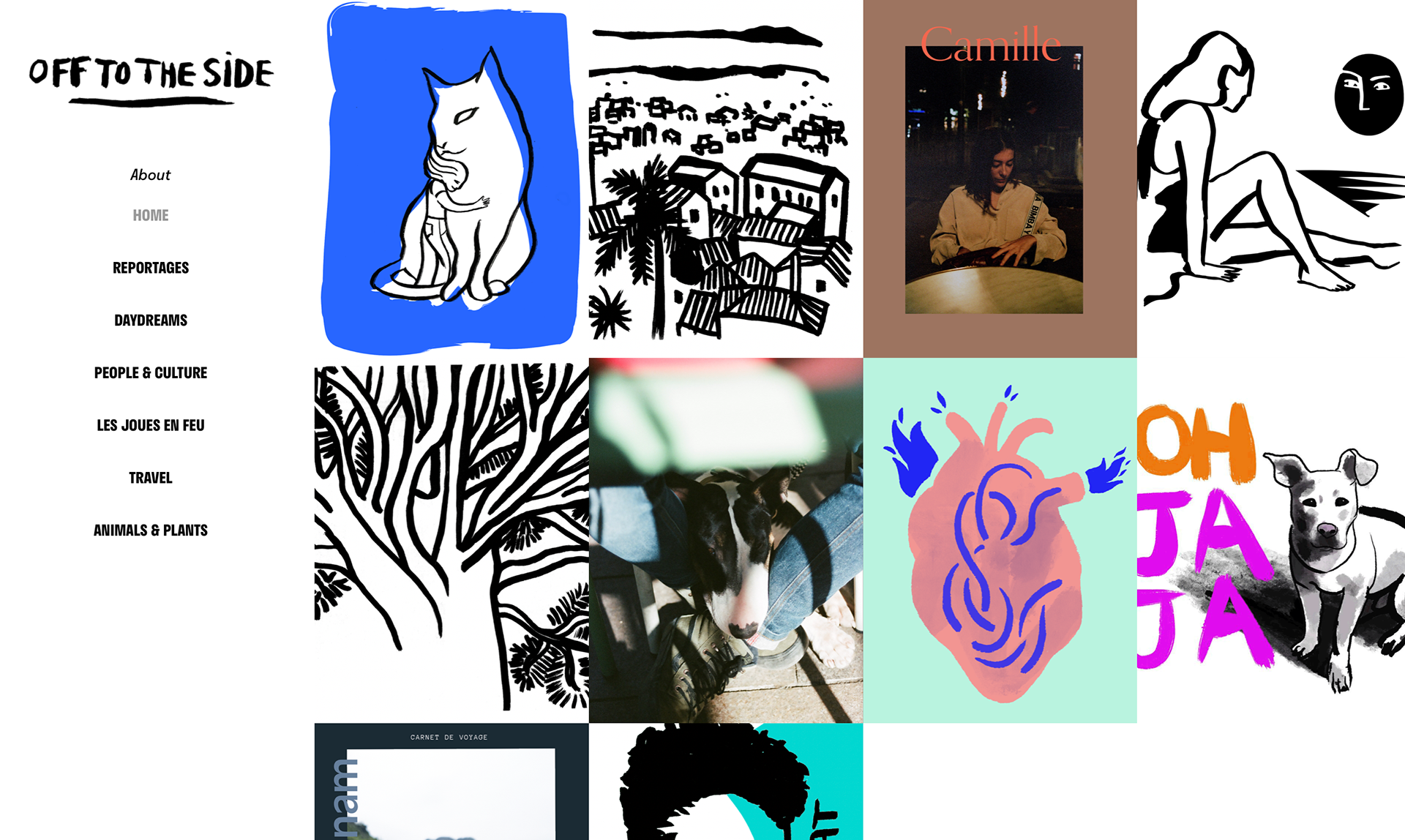
Task: Open the TRAVEL category
Action: pos(150,478)
